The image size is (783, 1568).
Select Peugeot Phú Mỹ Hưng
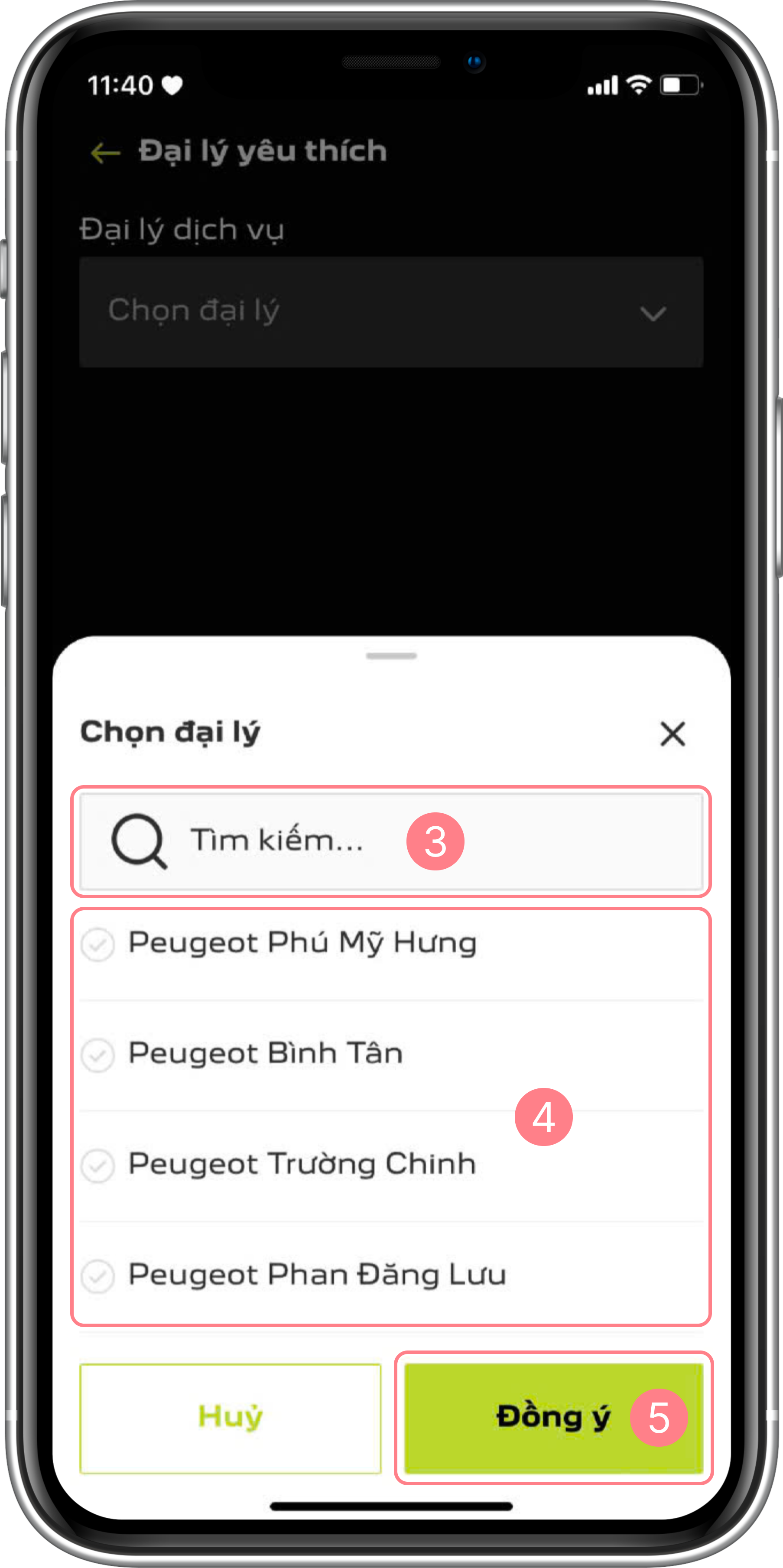coord(391,945)
